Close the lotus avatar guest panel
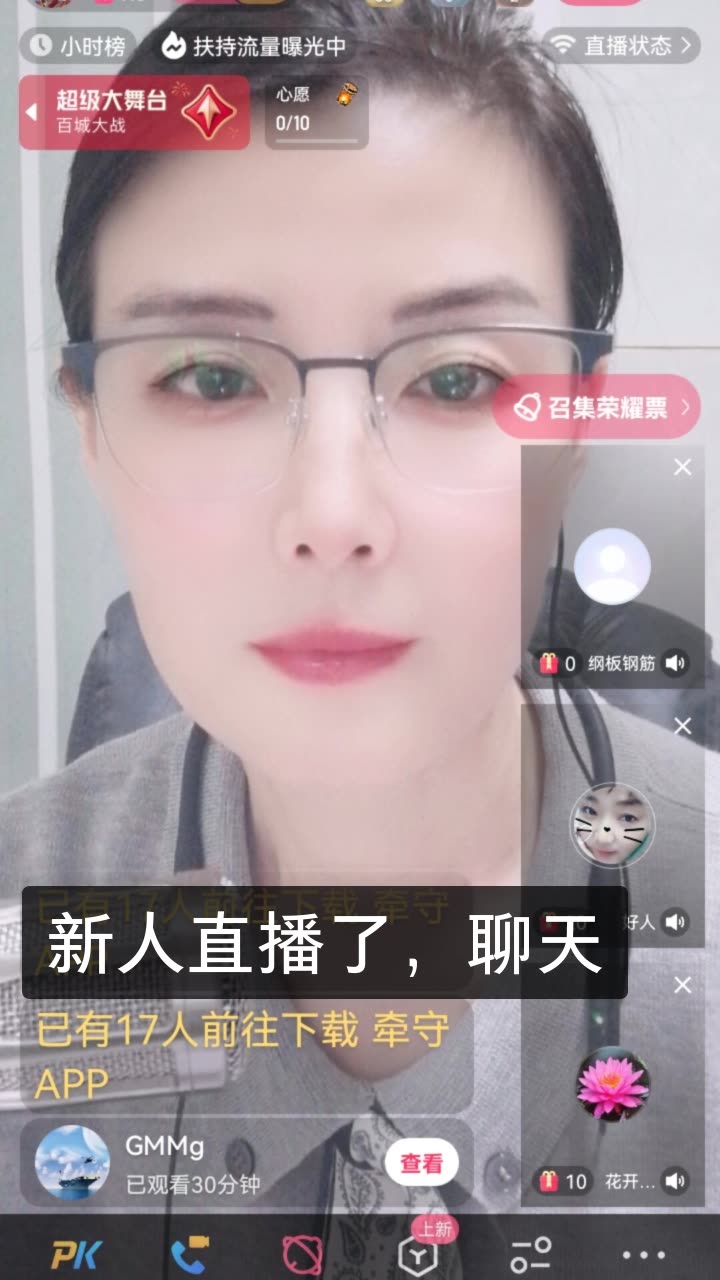The image size is (720, 1280). (x=683, y=985)
